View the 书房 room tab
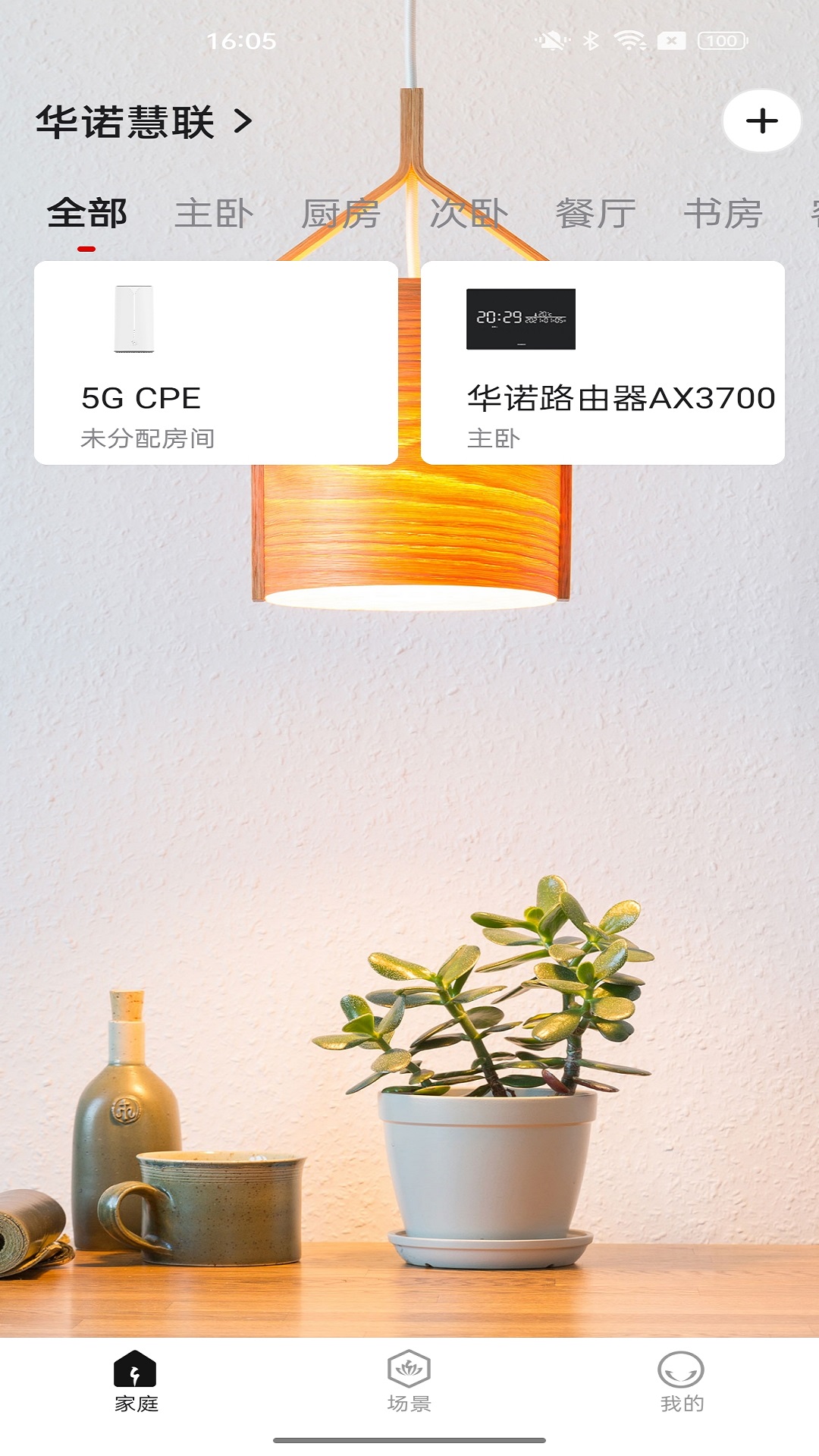Viewport: 819px width, 1456px height. click(723, 214)
